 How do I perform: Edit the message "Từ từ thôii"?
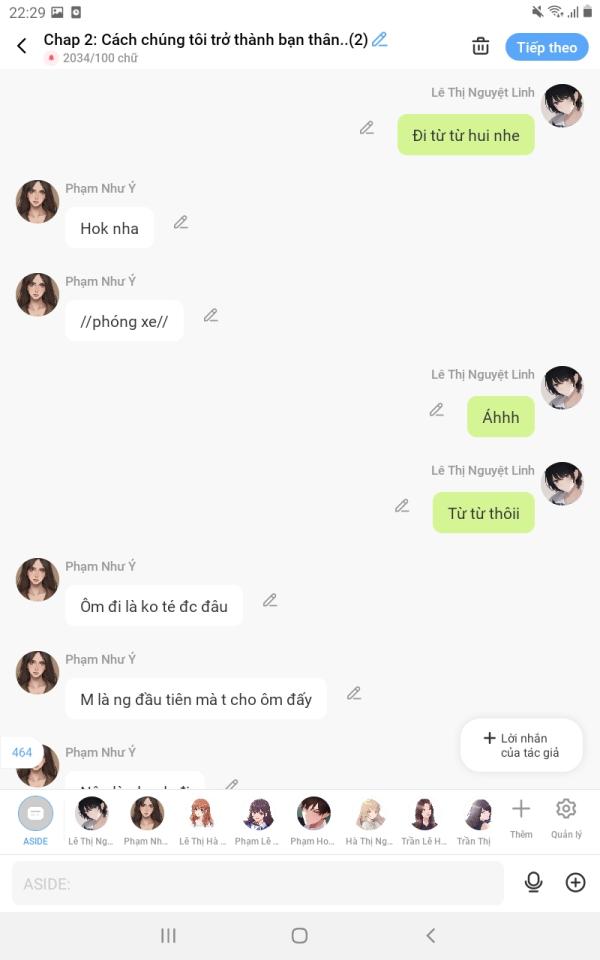pyautogui.click(x=402, y=506)
